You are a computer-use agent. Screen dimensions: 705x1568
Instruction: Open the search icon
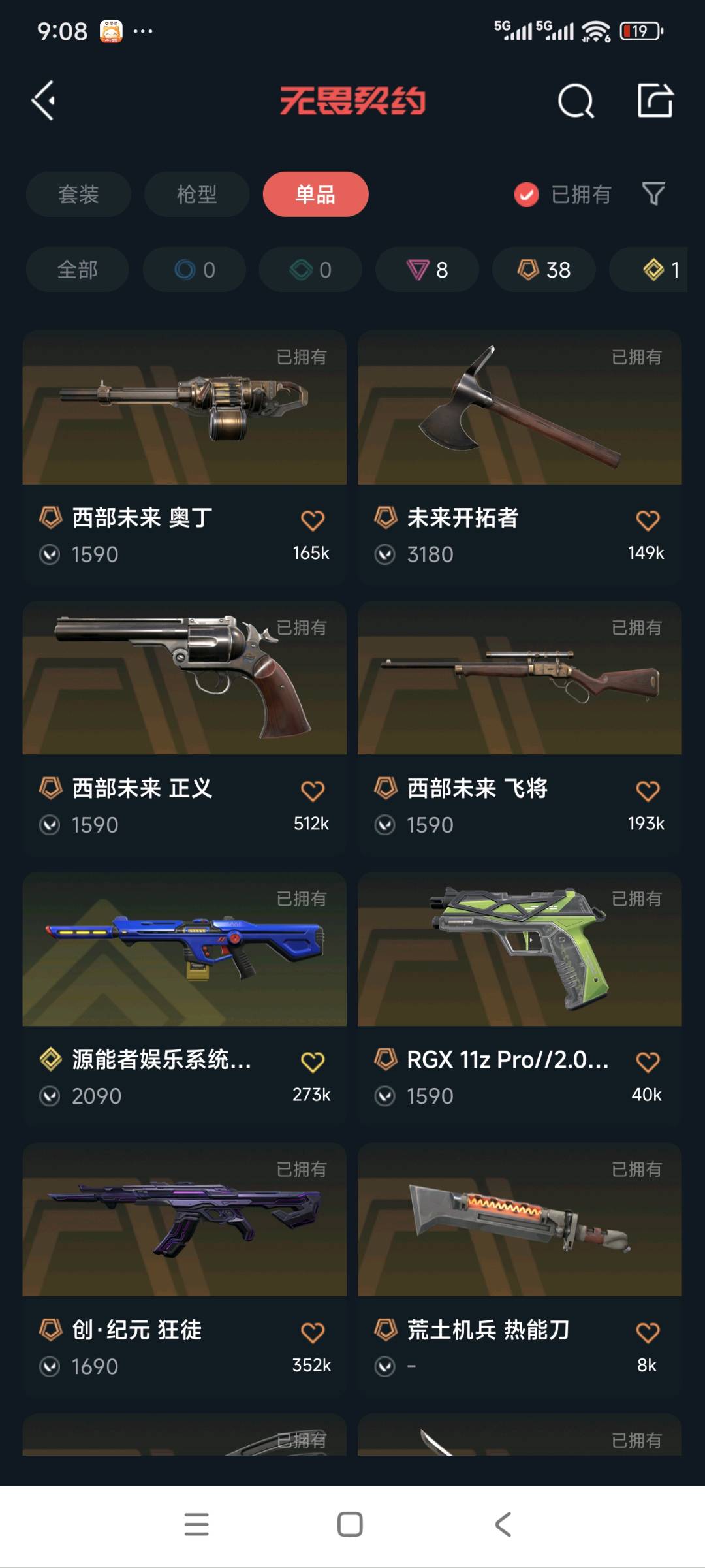coord(576,101)
